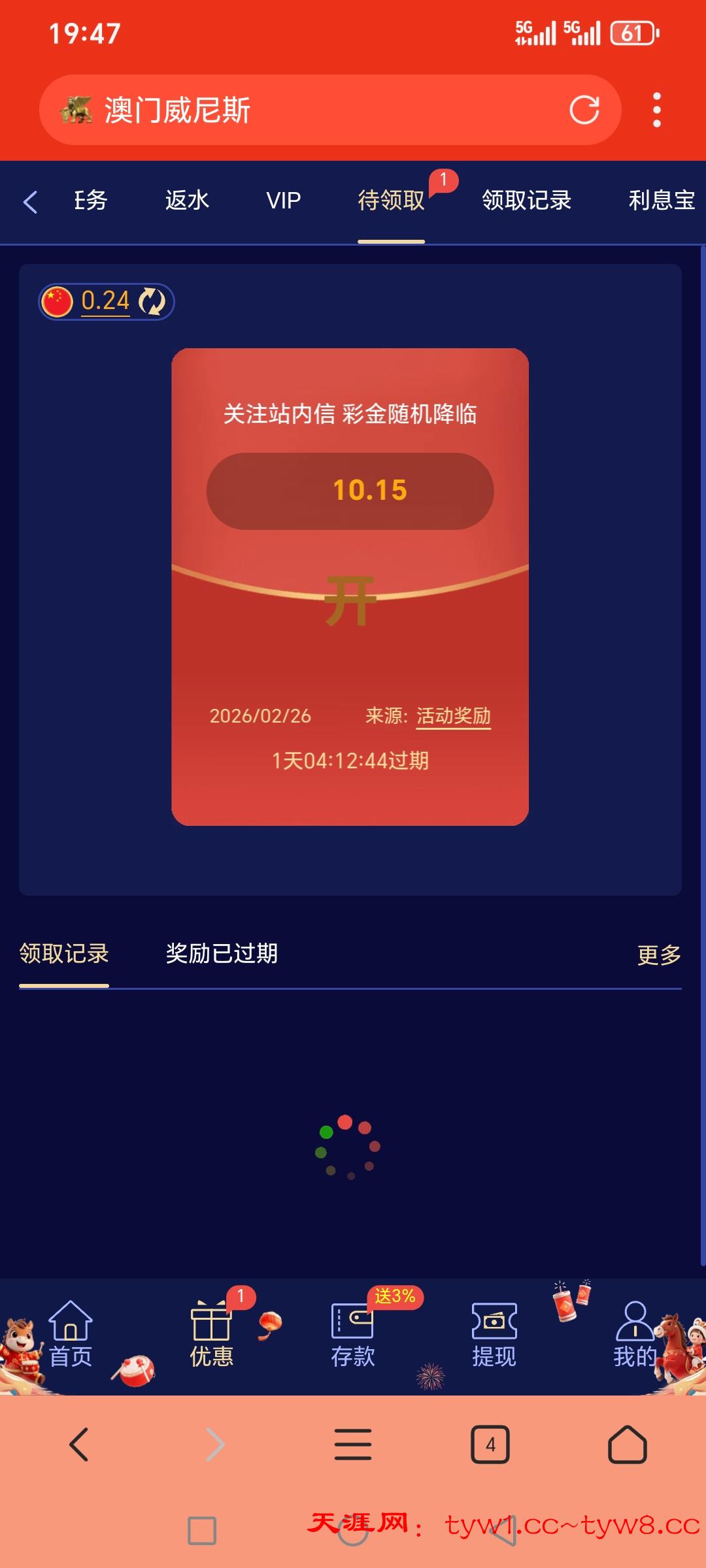Switch to the 返水 tab
The width and height of the screenshot is (706, 1568).
pyautogui.click(x=187, y=201)
